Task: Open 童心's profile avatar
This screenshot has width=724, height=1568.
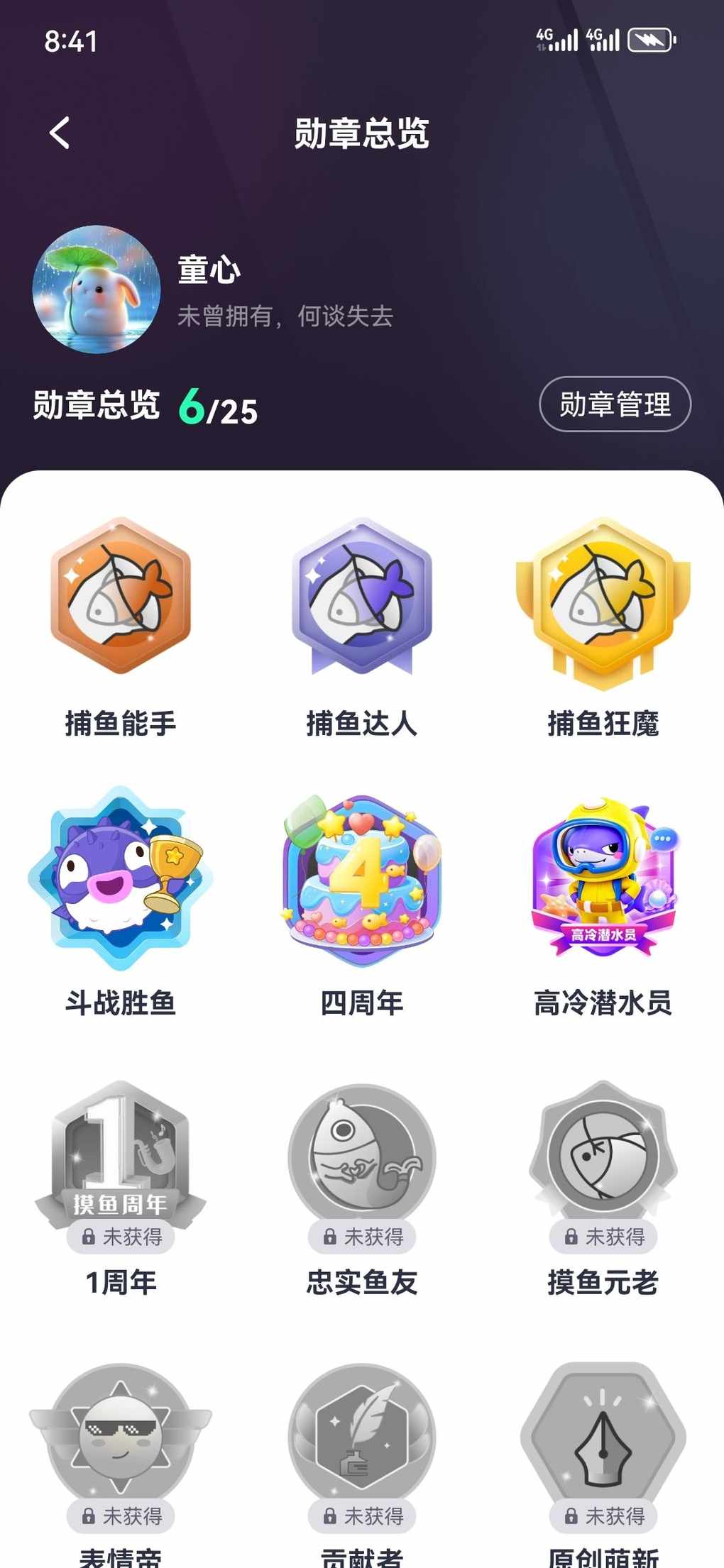Action: click(97, 289)
